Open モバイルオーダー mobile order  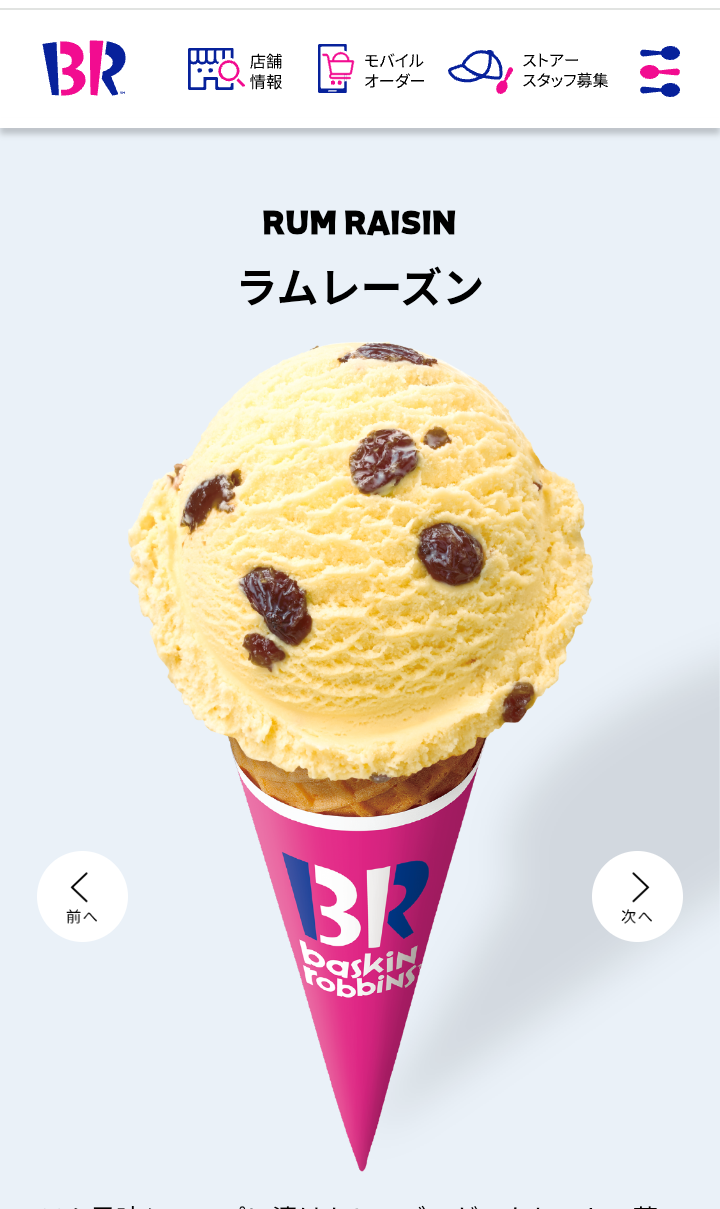pyautogui.click(x=371, y=70)
